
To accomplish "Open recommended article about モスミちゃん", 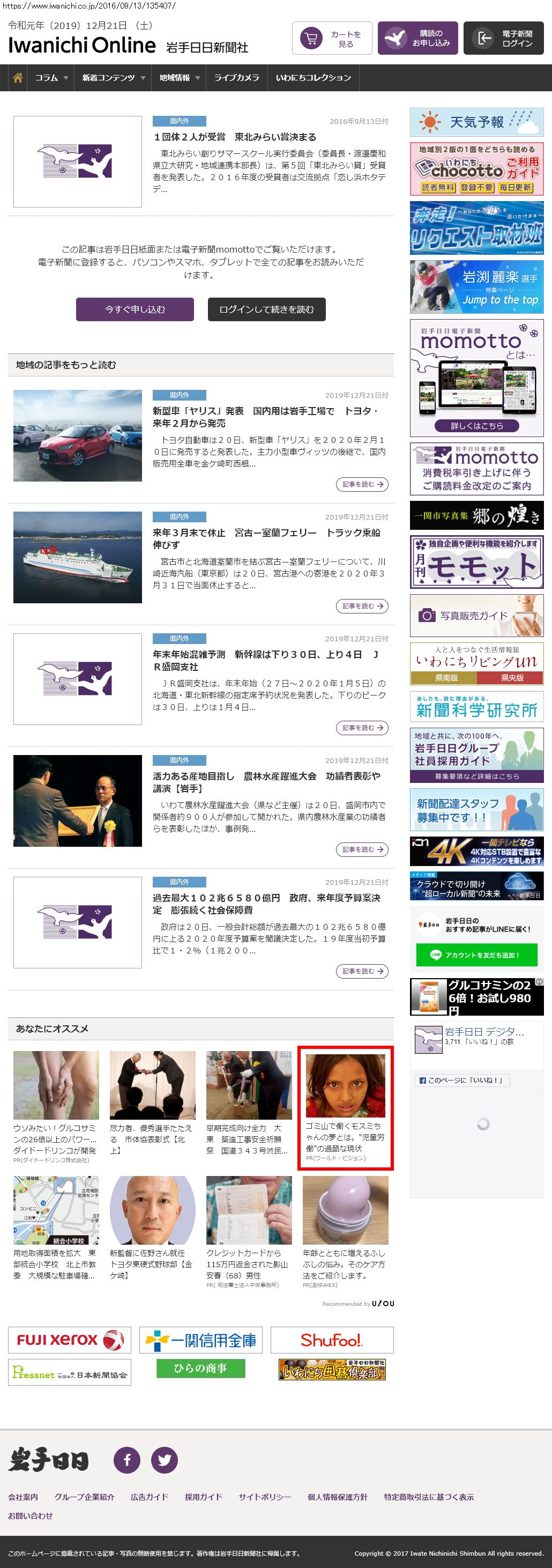I will tap(345, 1108).
